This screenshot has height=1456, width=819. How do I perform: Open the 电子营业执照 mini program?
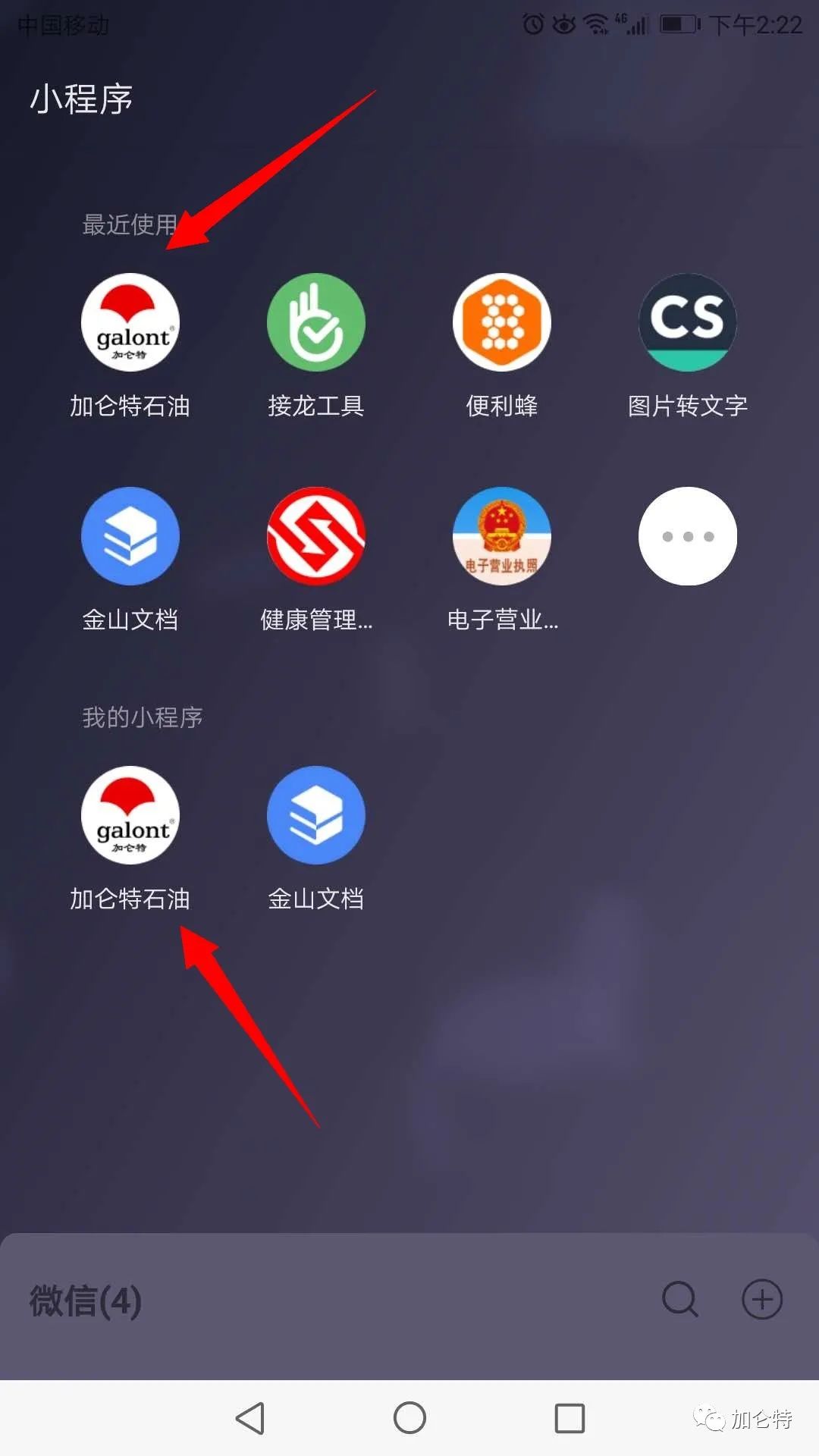[501, 536]
